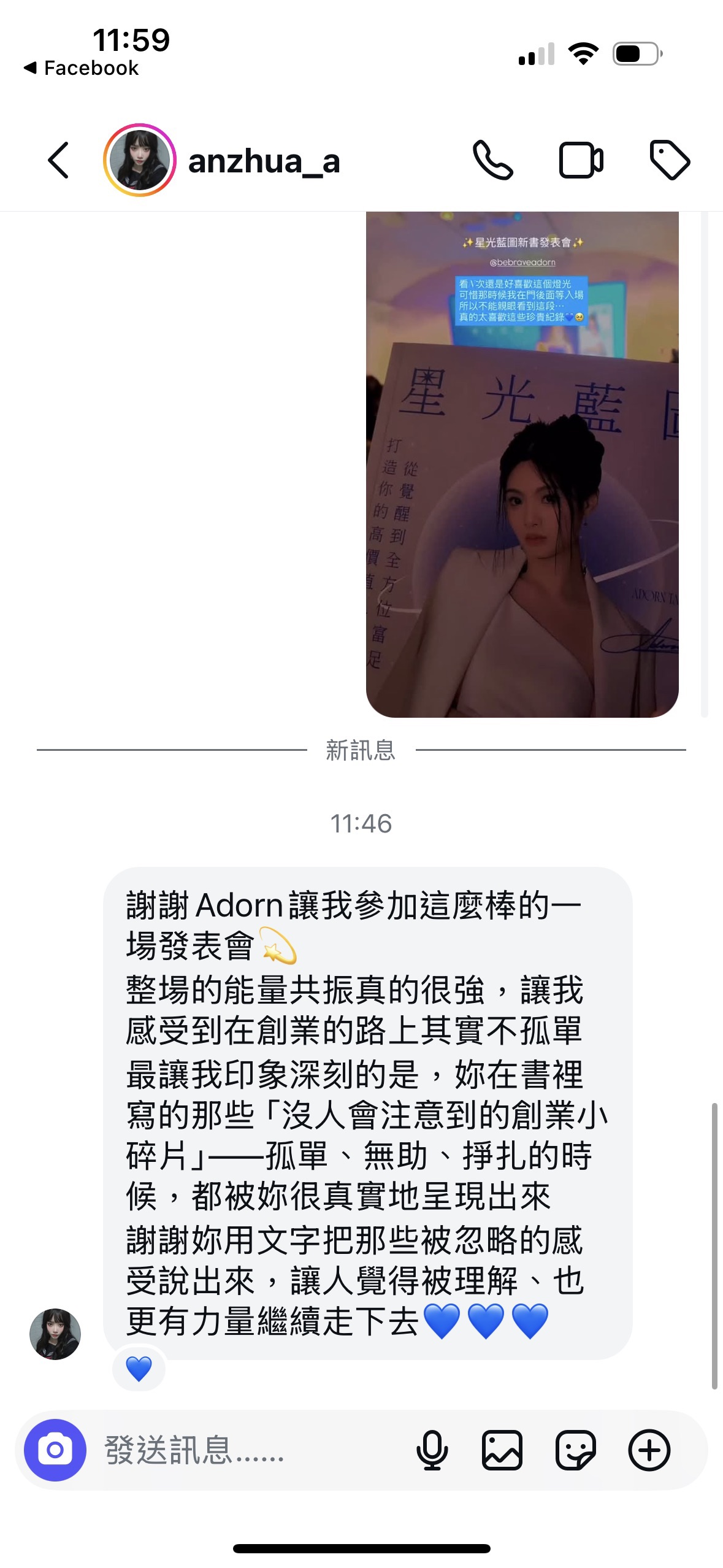
Task: Tap the back chevron to leave the chat
Action: pyautogui.click(x=59, y=161)
